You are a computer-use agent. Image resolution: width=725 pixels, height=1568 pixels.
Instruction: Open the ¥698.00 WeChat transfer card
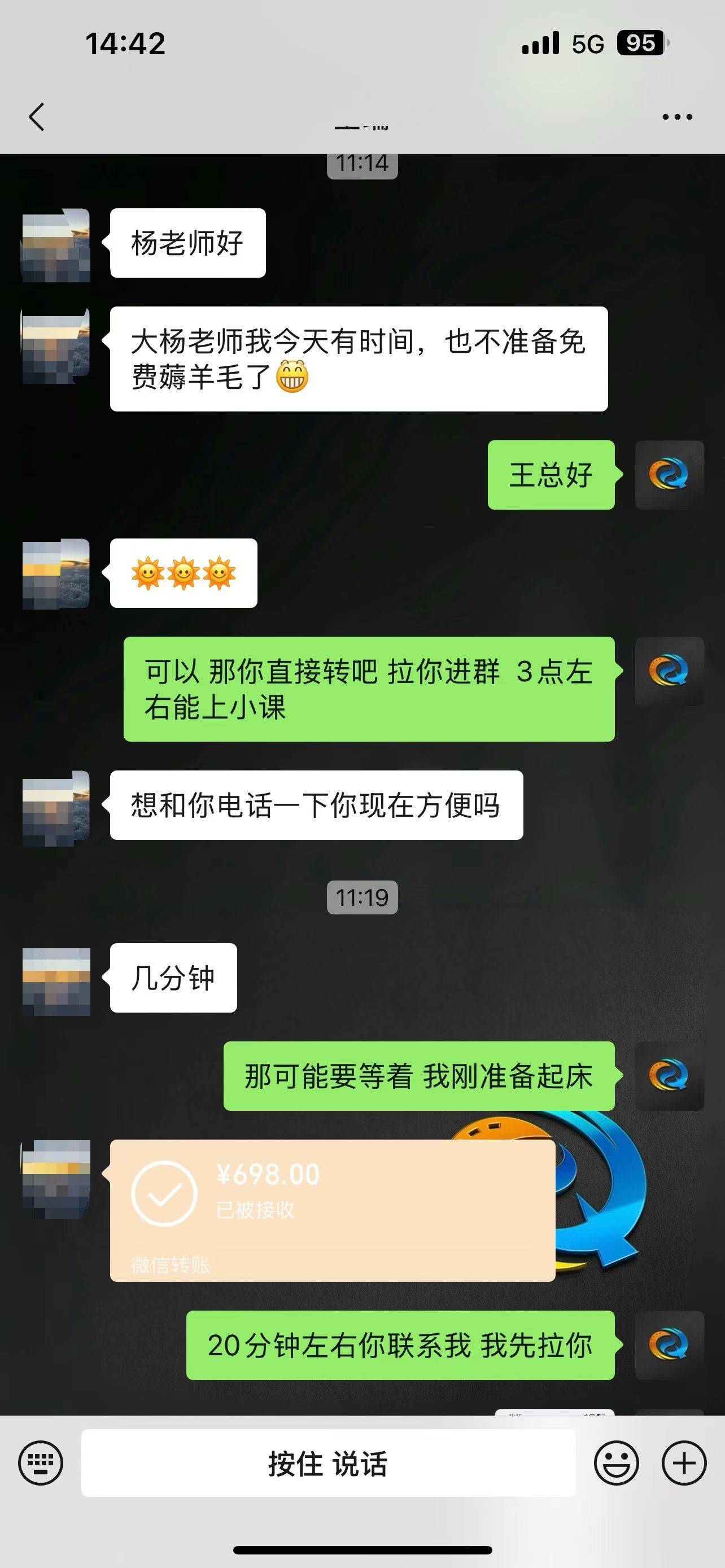pyautogui.click(x=332, y=1210)
